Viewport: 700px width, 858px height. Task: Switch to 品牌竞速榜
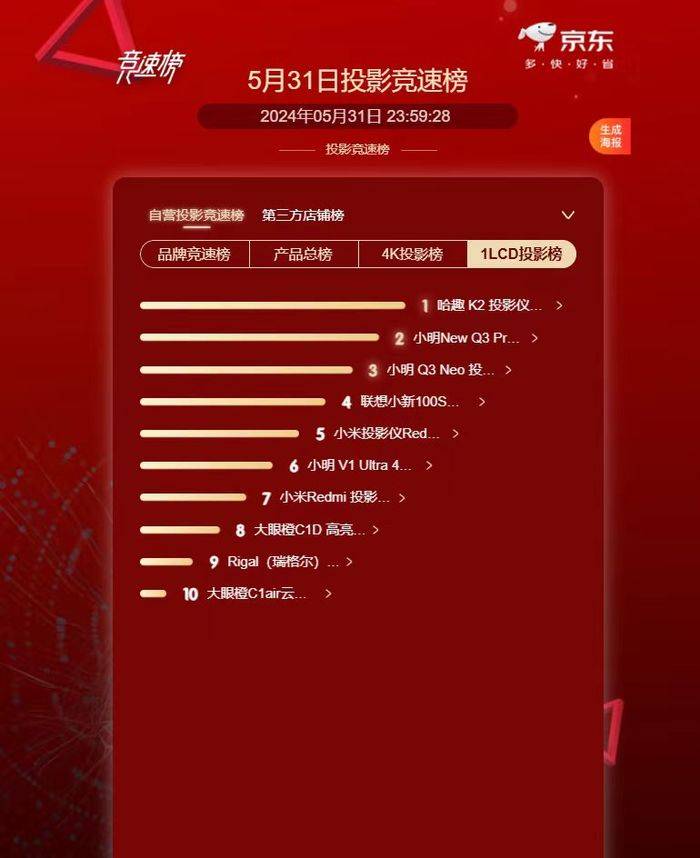[x=194, y=254]
